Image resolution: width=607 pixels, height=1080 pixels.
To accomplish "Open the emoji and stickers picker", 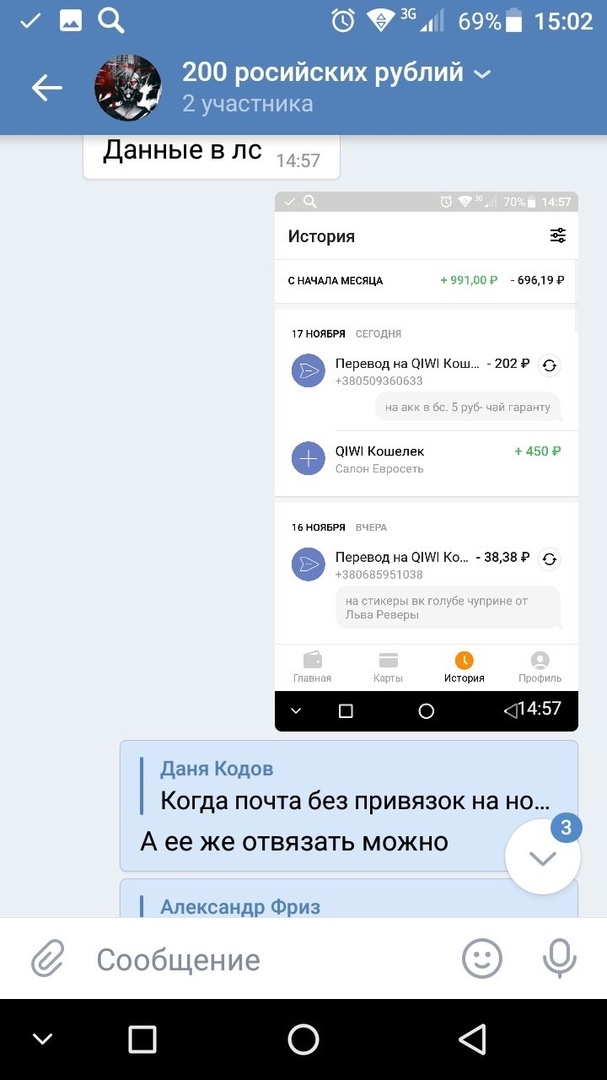I will point(482,960).
